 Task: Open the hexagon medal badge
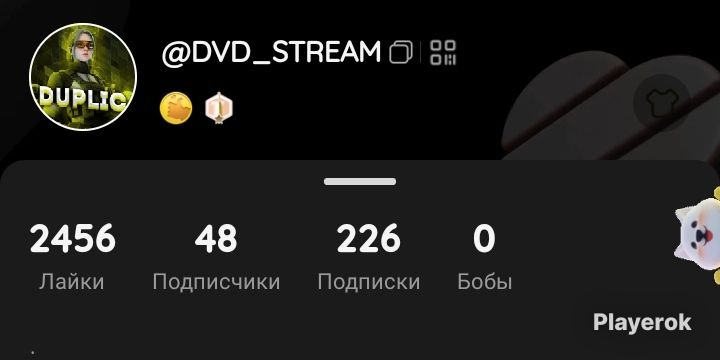point(219,108)
